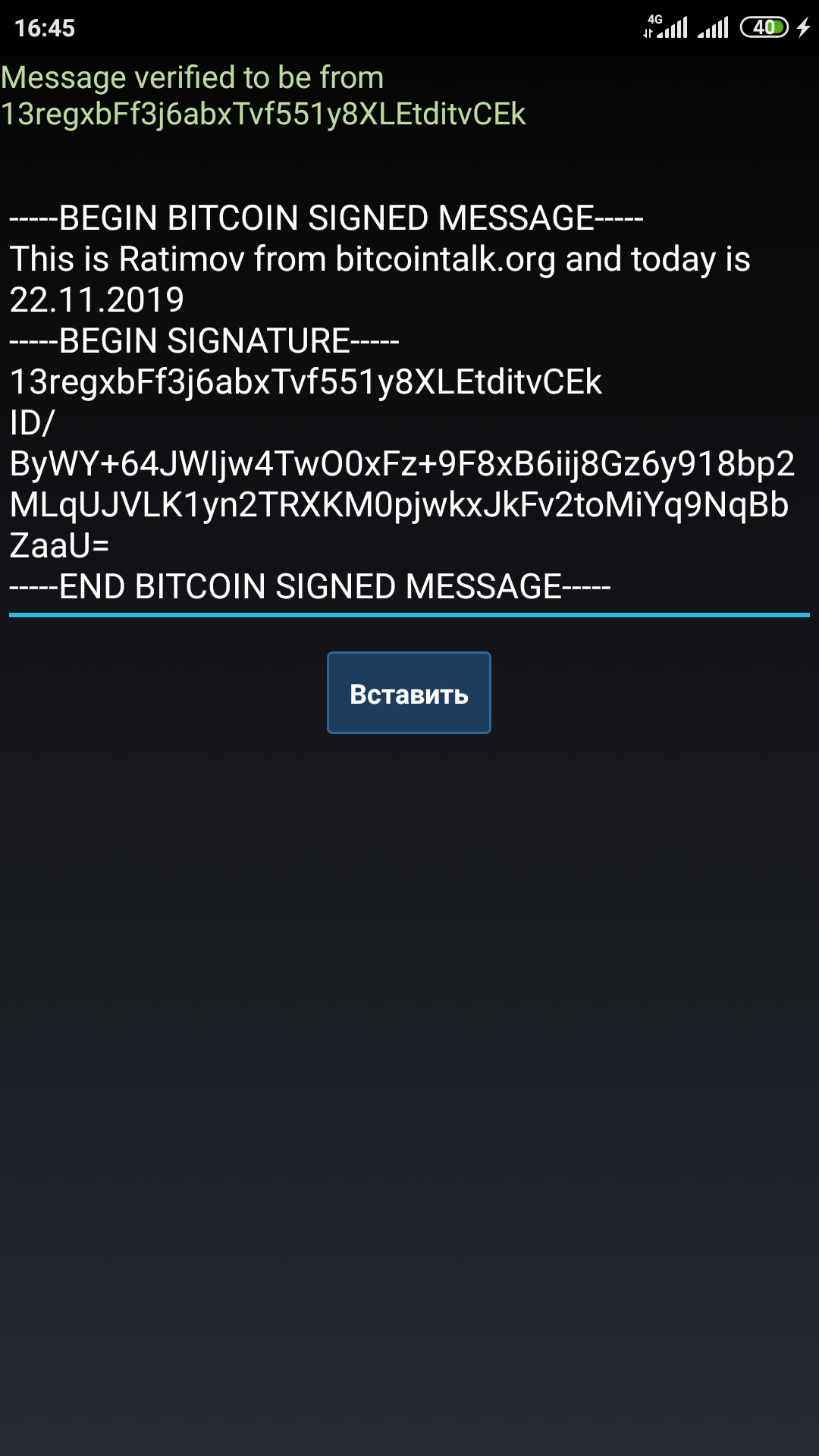The width and height of the screenshot is (819, 1456).
Task: Tap the Вставить (Paste) button
Action: (409, 692)
